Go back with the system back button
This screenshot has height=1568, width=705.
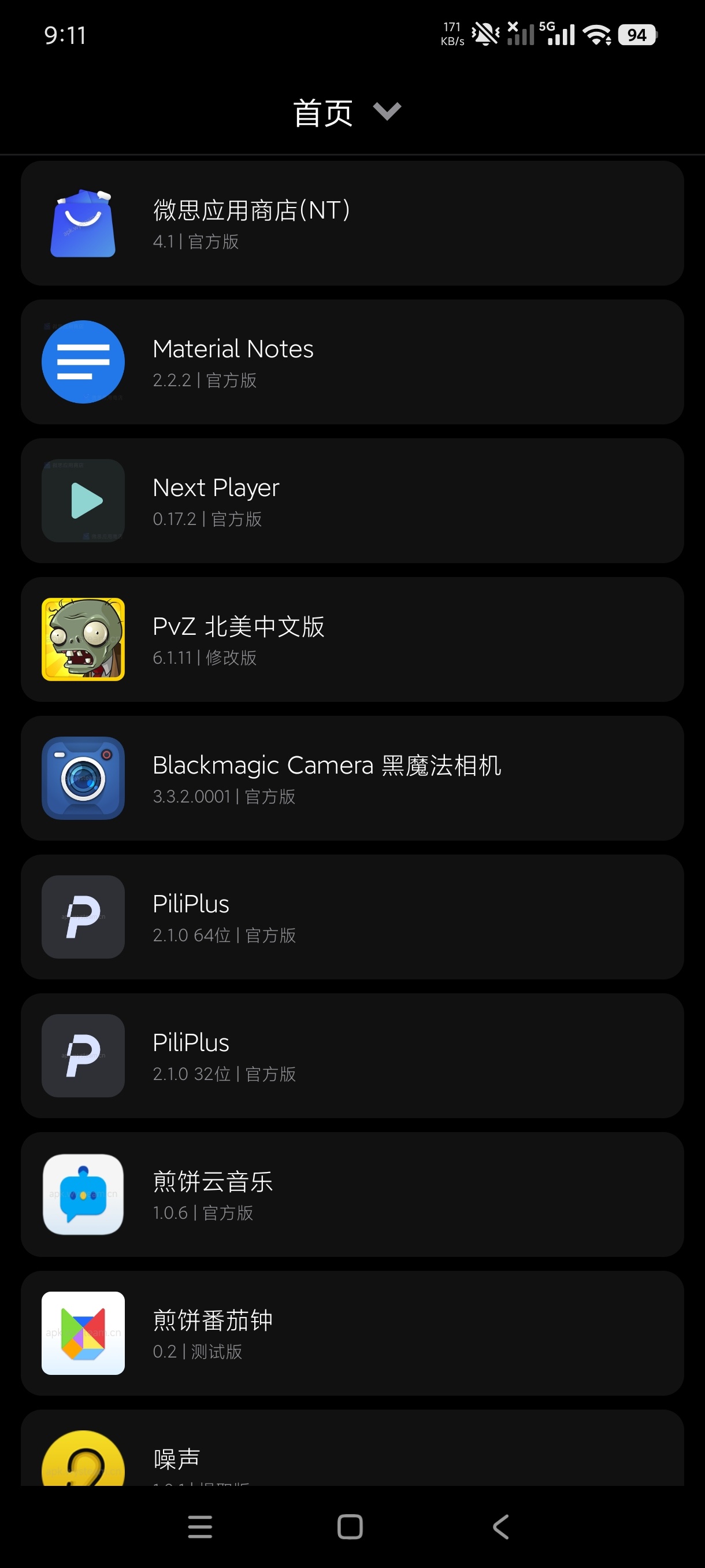(500, 1526)
